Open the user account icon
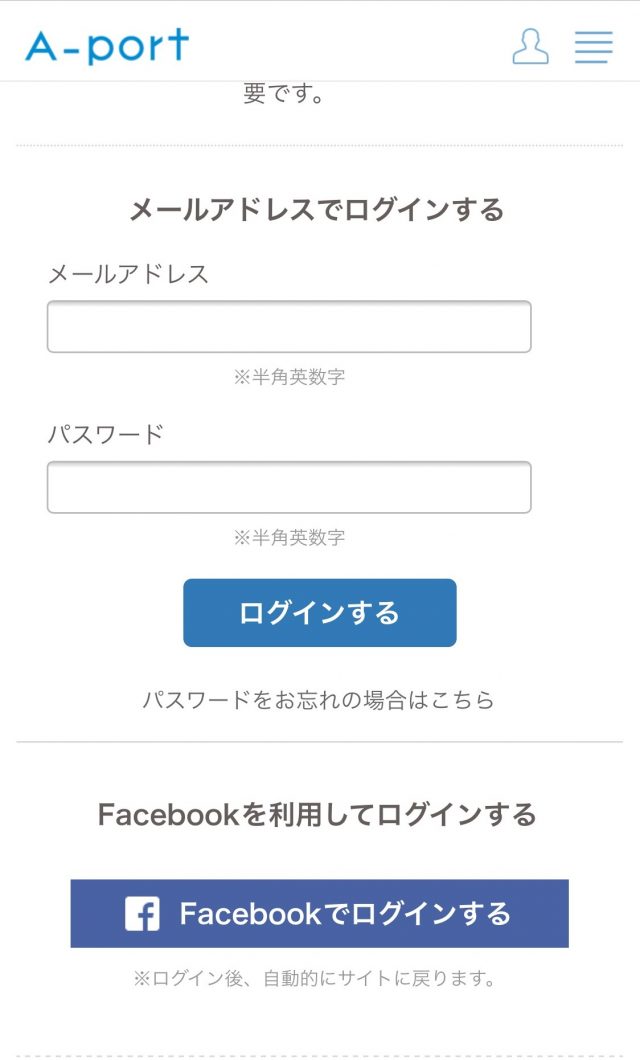This screenshot has height=1060, width=640. click(531, 47)
